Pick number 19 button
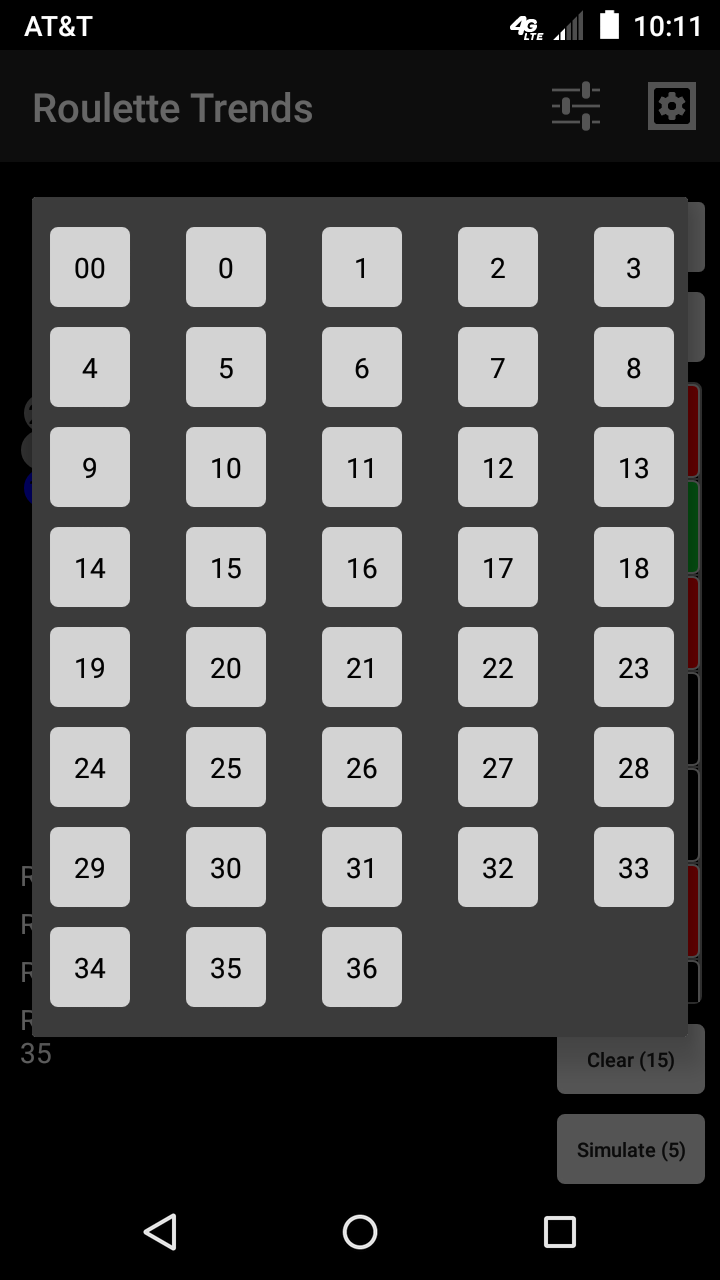720x1280 pixels. pyautogui.click(x=90, y=667)
